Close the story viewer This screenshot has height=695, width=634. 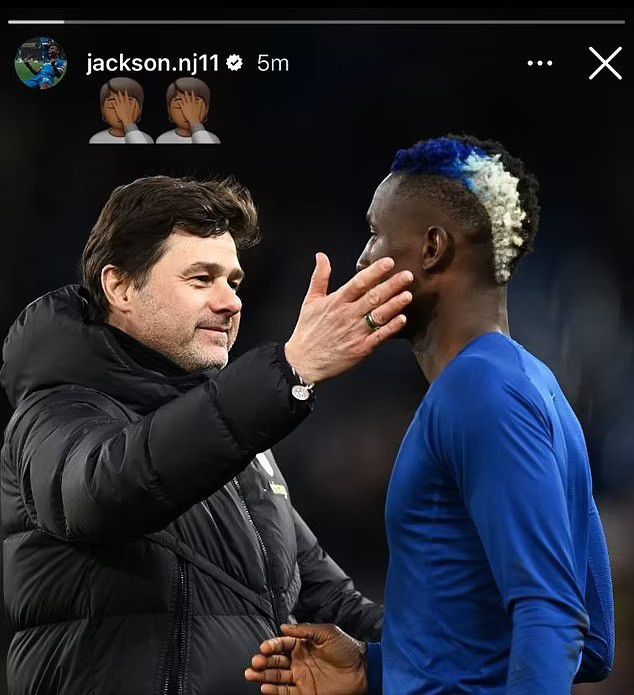pyautogui.click(x=604, y=63)
